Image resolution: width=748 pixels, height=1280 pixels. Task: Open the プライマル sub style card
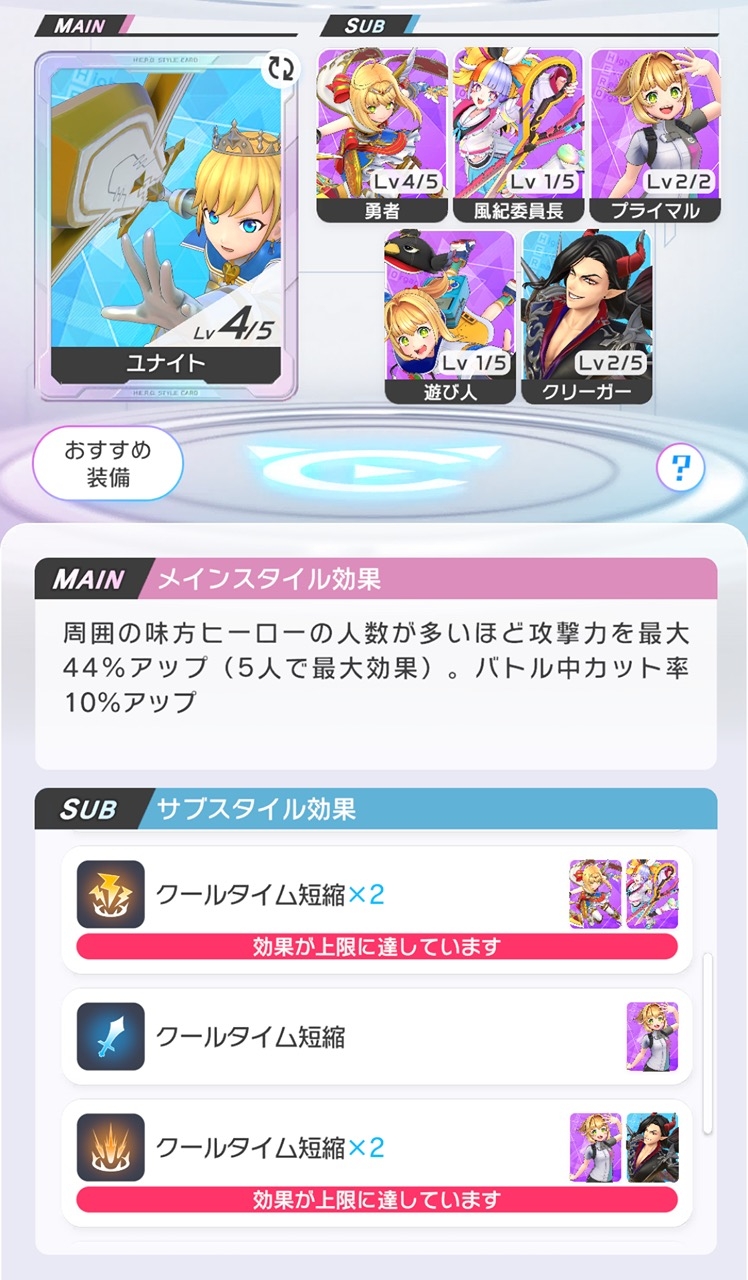(x=655, y=135)
